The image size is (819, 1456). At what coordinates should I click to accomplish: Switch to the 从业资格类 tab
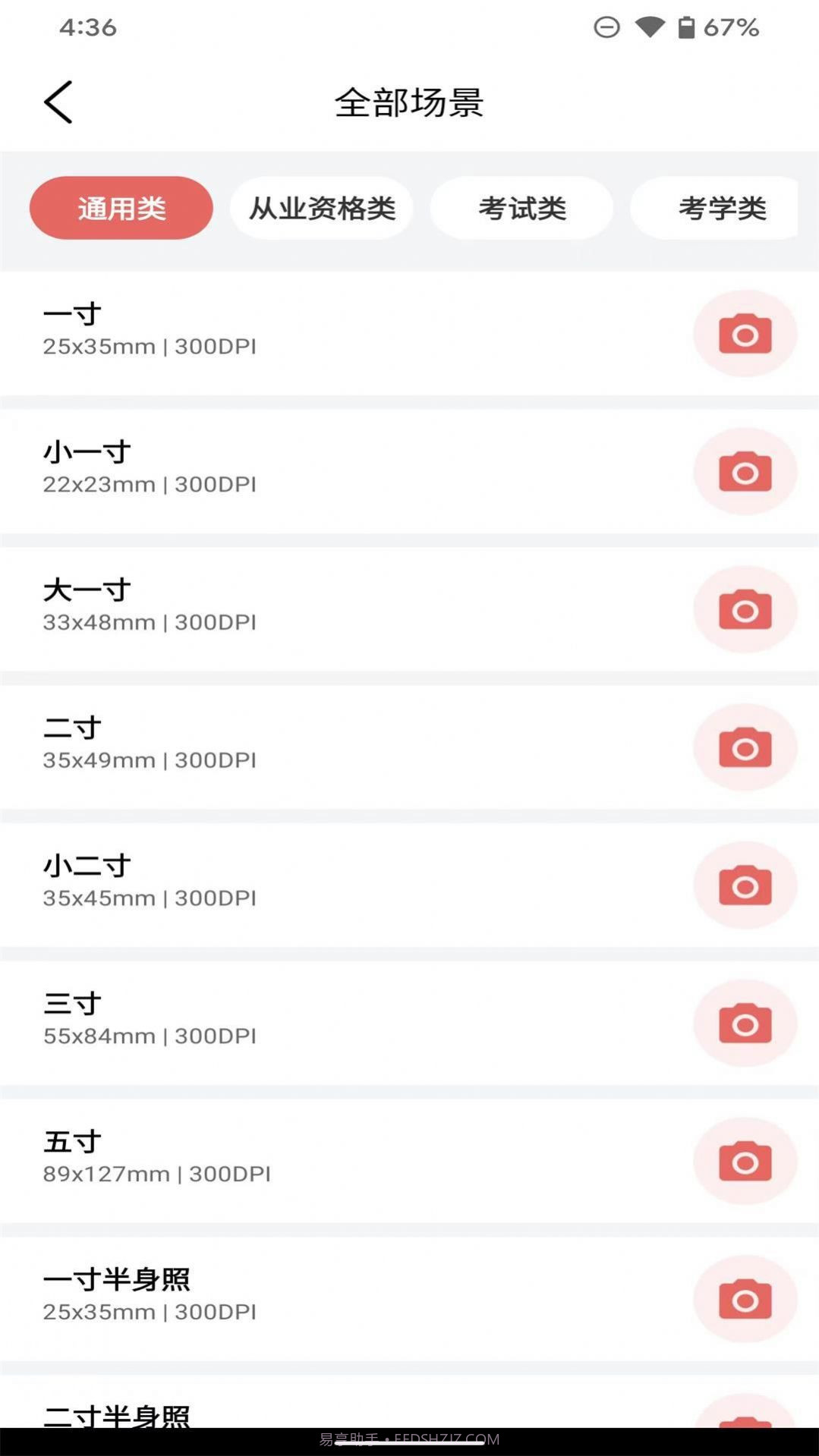coord(321,208)
